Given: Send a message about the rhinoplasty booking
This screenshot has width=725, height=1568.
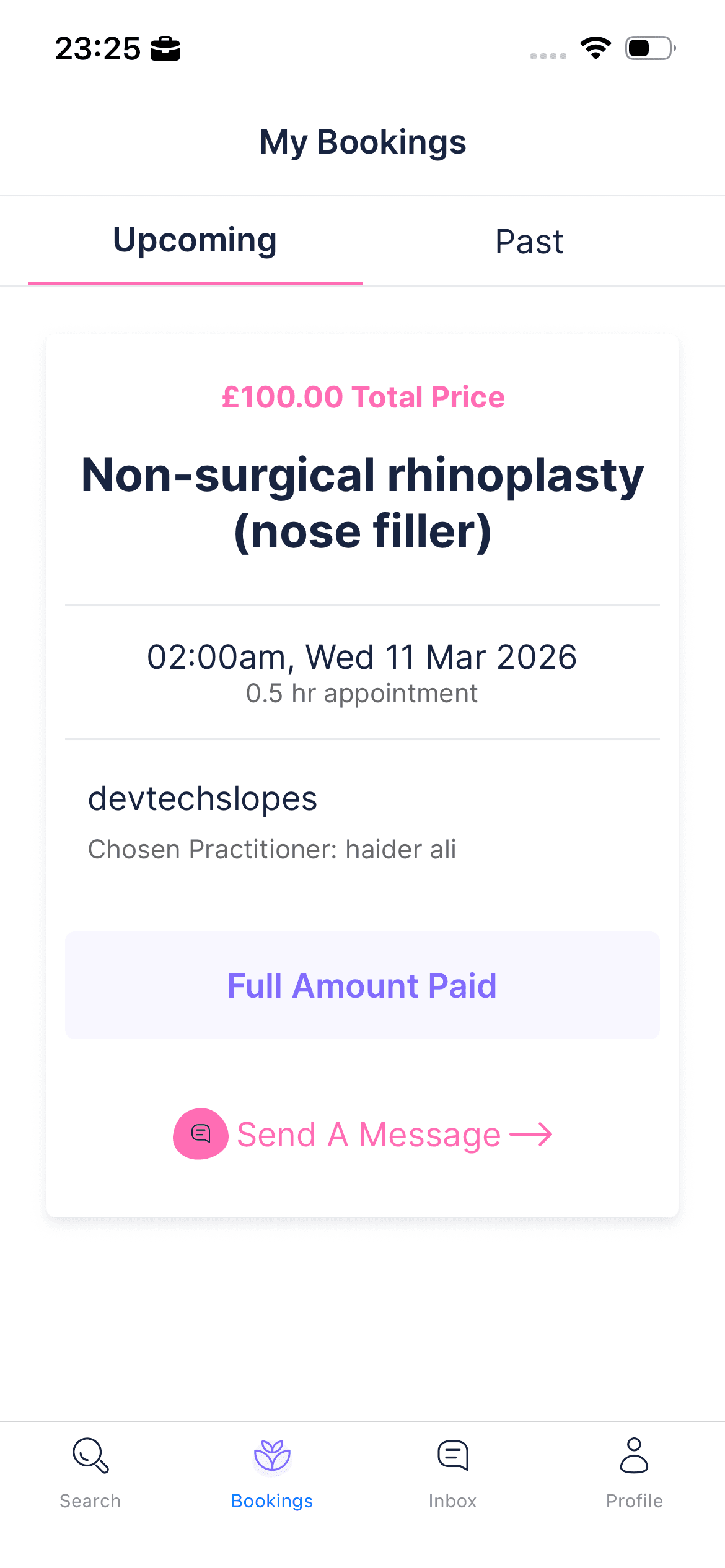Looking at the screenshot, I should click(x=362, y=1135).
